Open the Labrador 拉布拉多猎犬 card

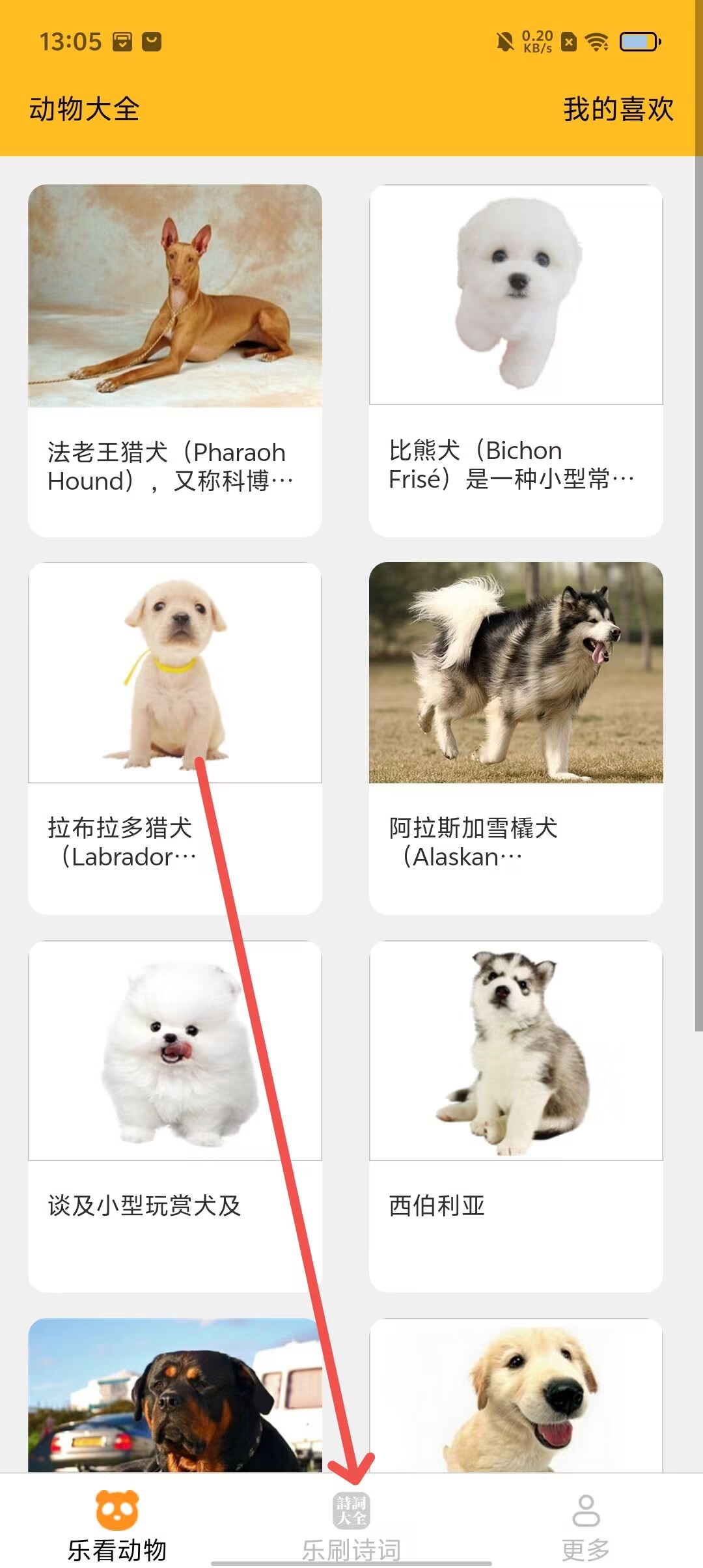[174, 738]
